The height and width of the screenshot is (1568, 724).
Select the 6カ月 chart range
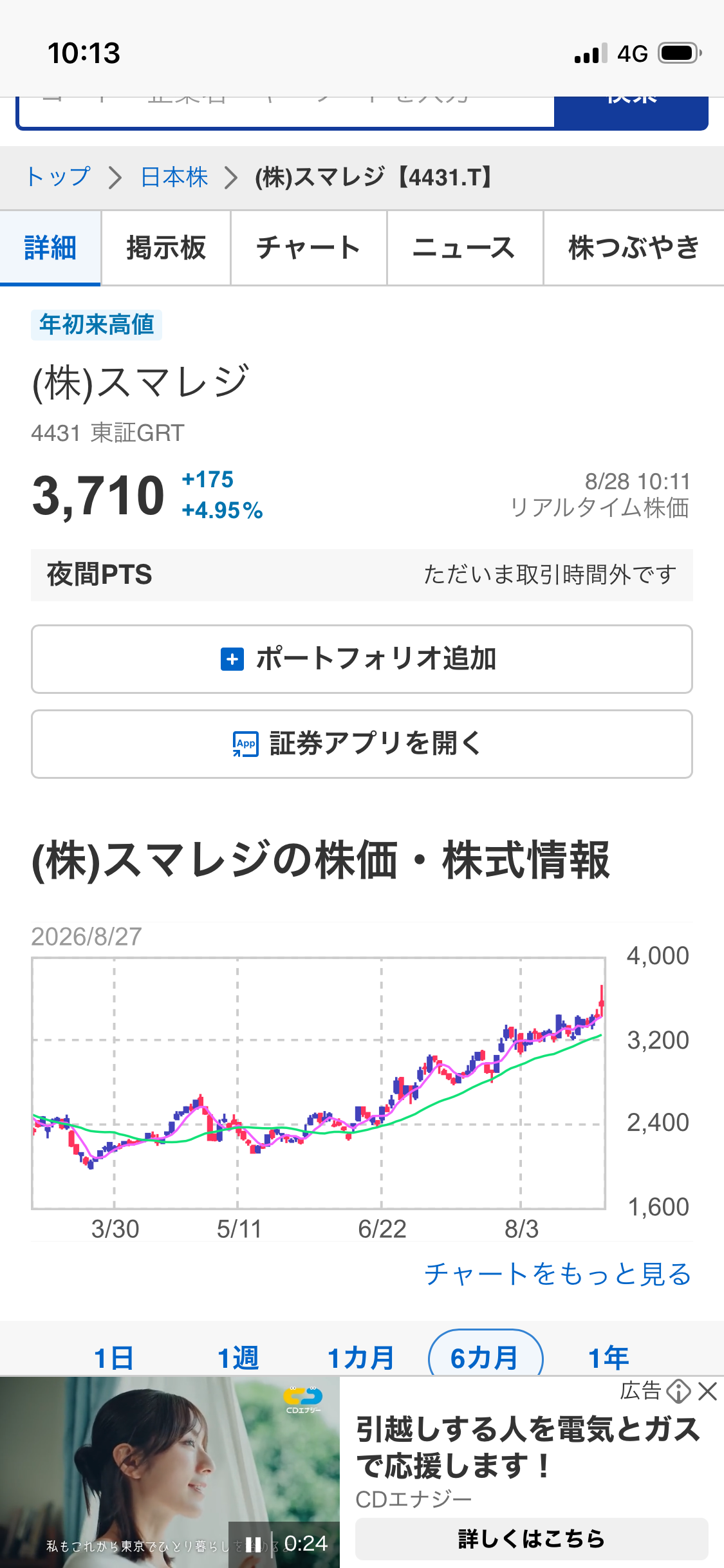coord(485,1355)
